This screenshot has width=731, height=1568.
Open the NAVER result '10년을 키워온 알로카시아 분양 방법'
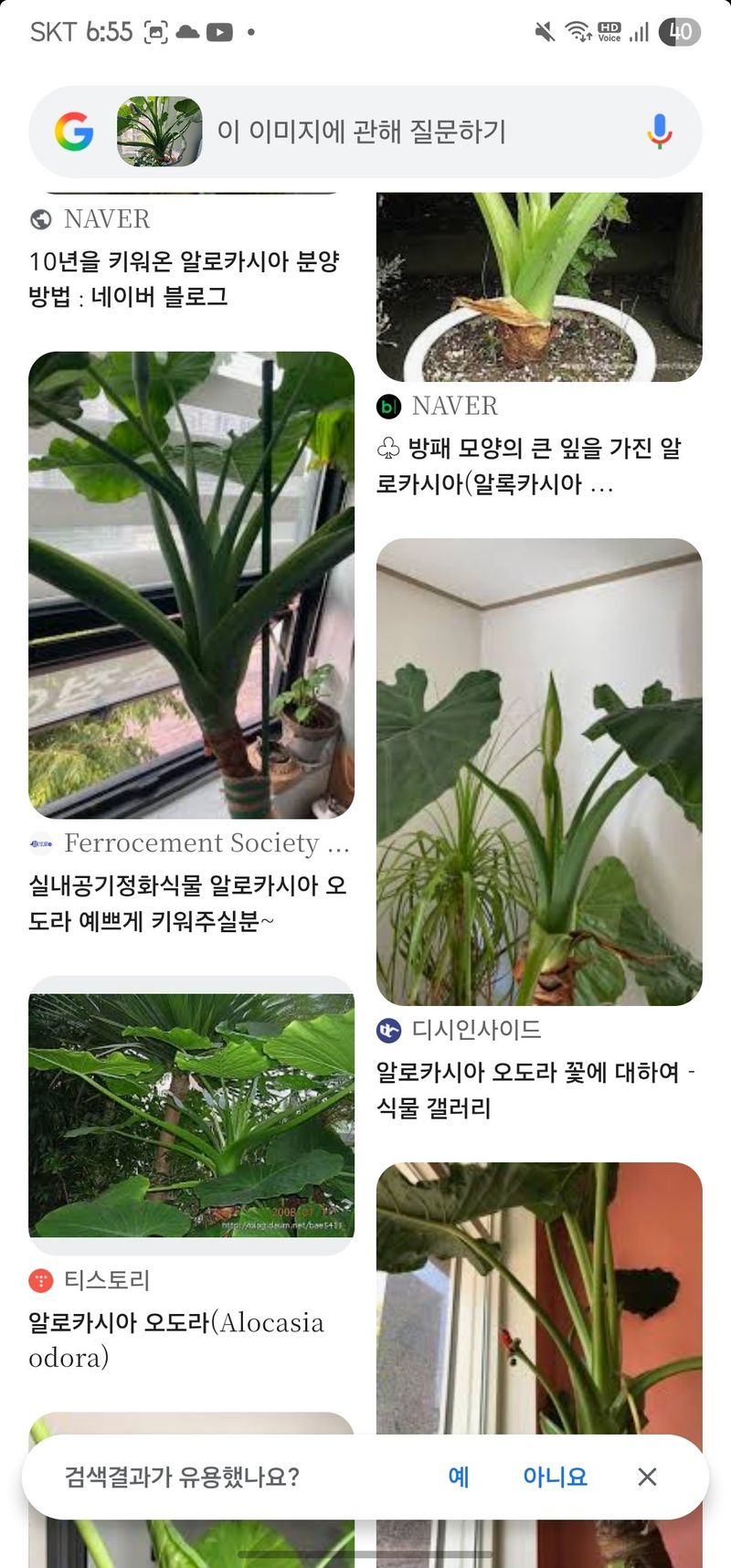(184, 279)
